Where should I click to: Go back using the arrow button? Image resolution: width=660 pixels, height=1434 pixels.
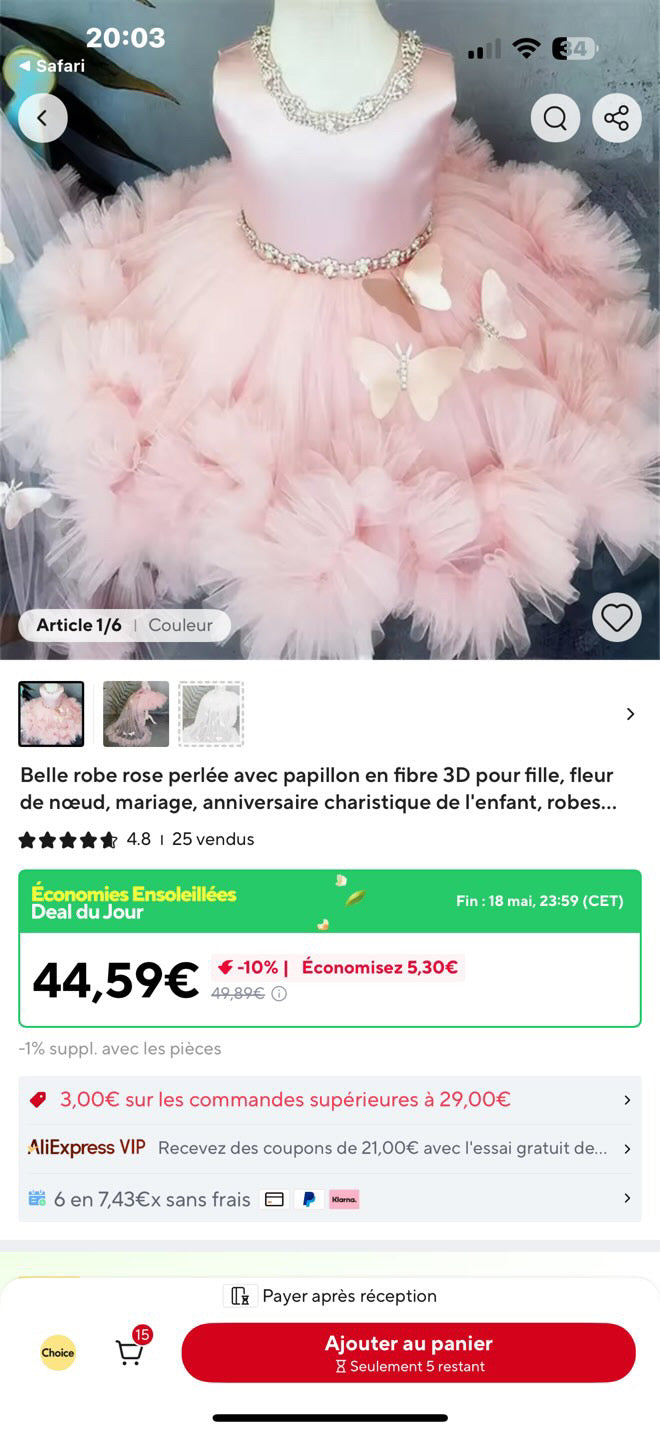pyautogui.click(x=42, y=118)
